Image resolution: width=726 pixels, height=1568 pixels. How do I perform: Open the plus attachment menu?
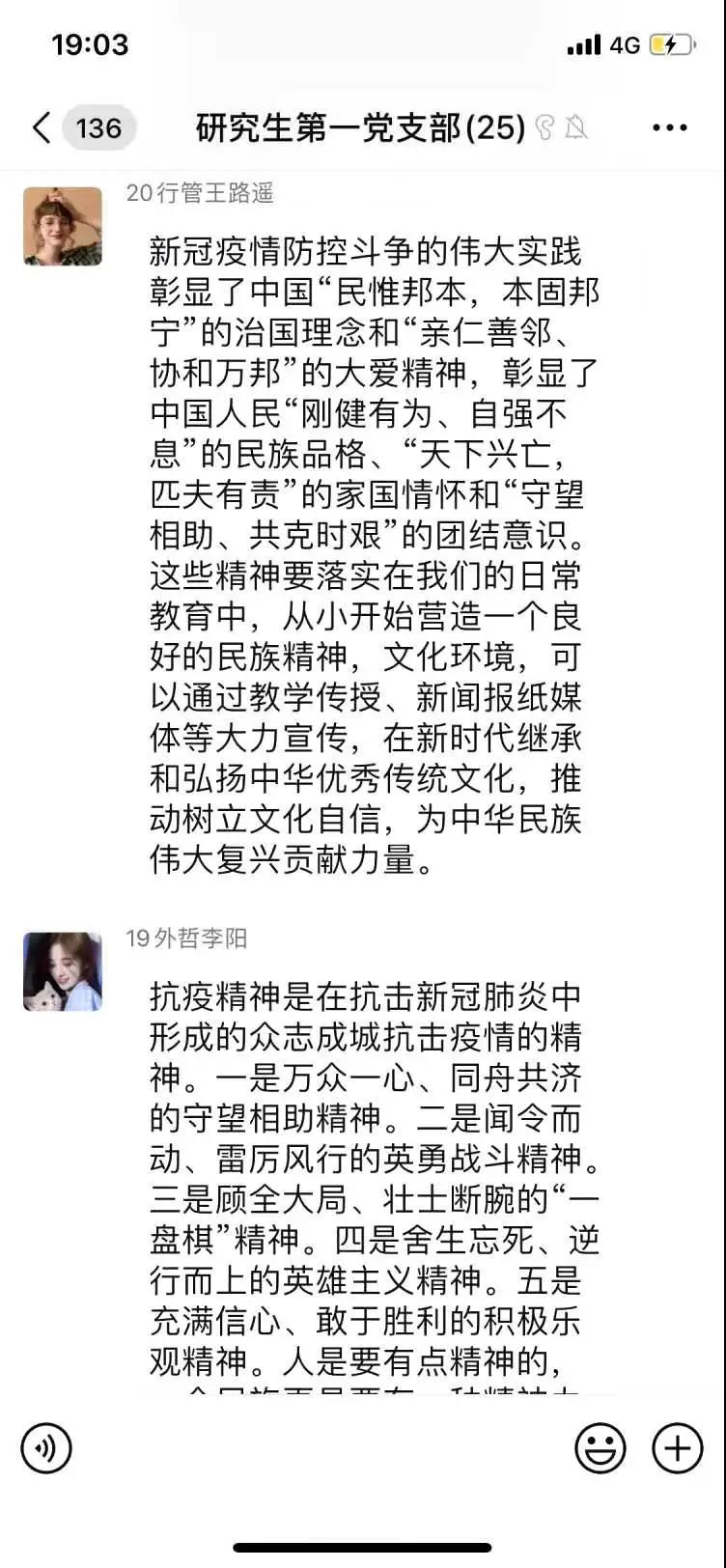point(678,1448)
